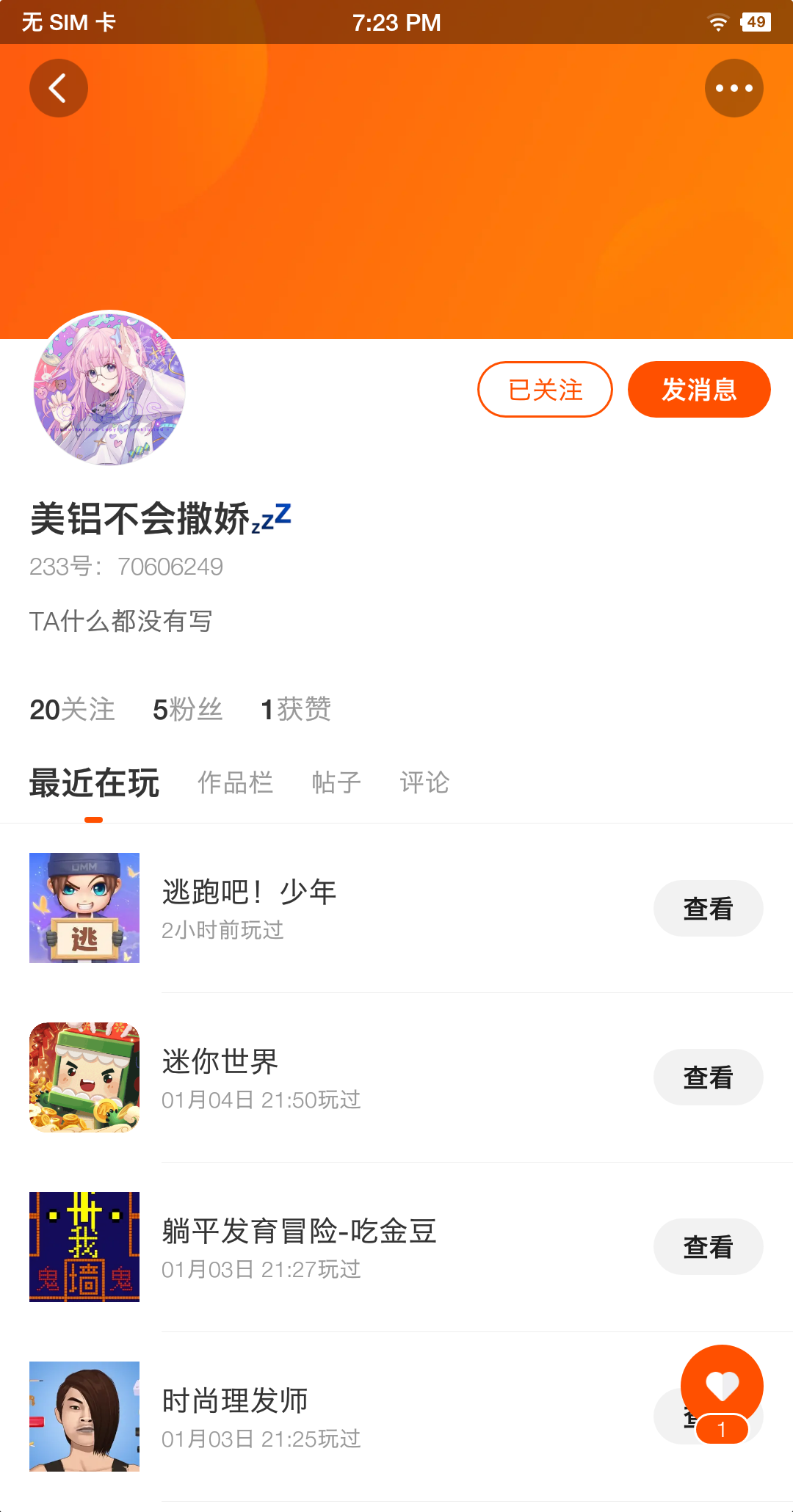Viewport: 793px width, 1512px height.
Task: View the profile avatar picture
Action: coord(109,389)
